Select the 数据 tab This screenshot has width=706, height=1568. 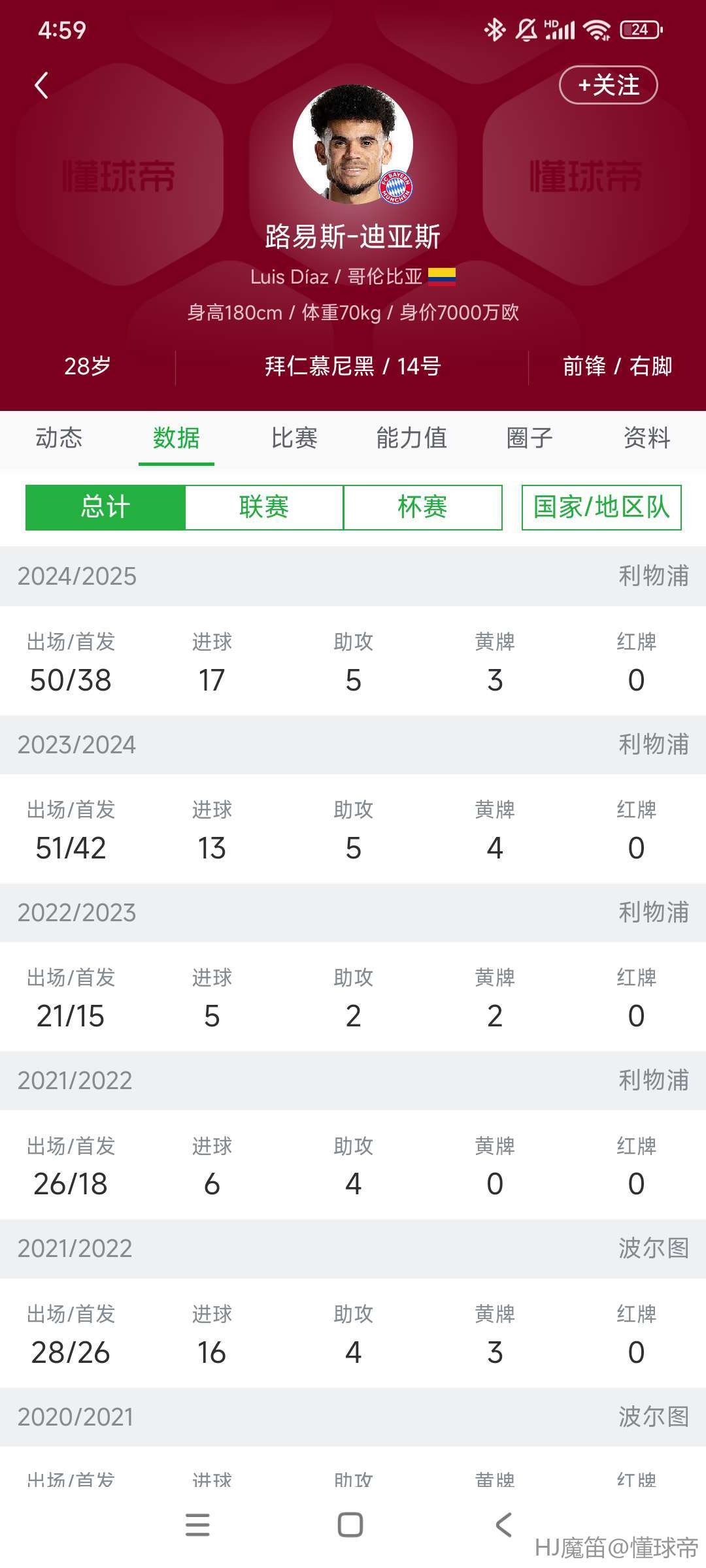point(176,438)
